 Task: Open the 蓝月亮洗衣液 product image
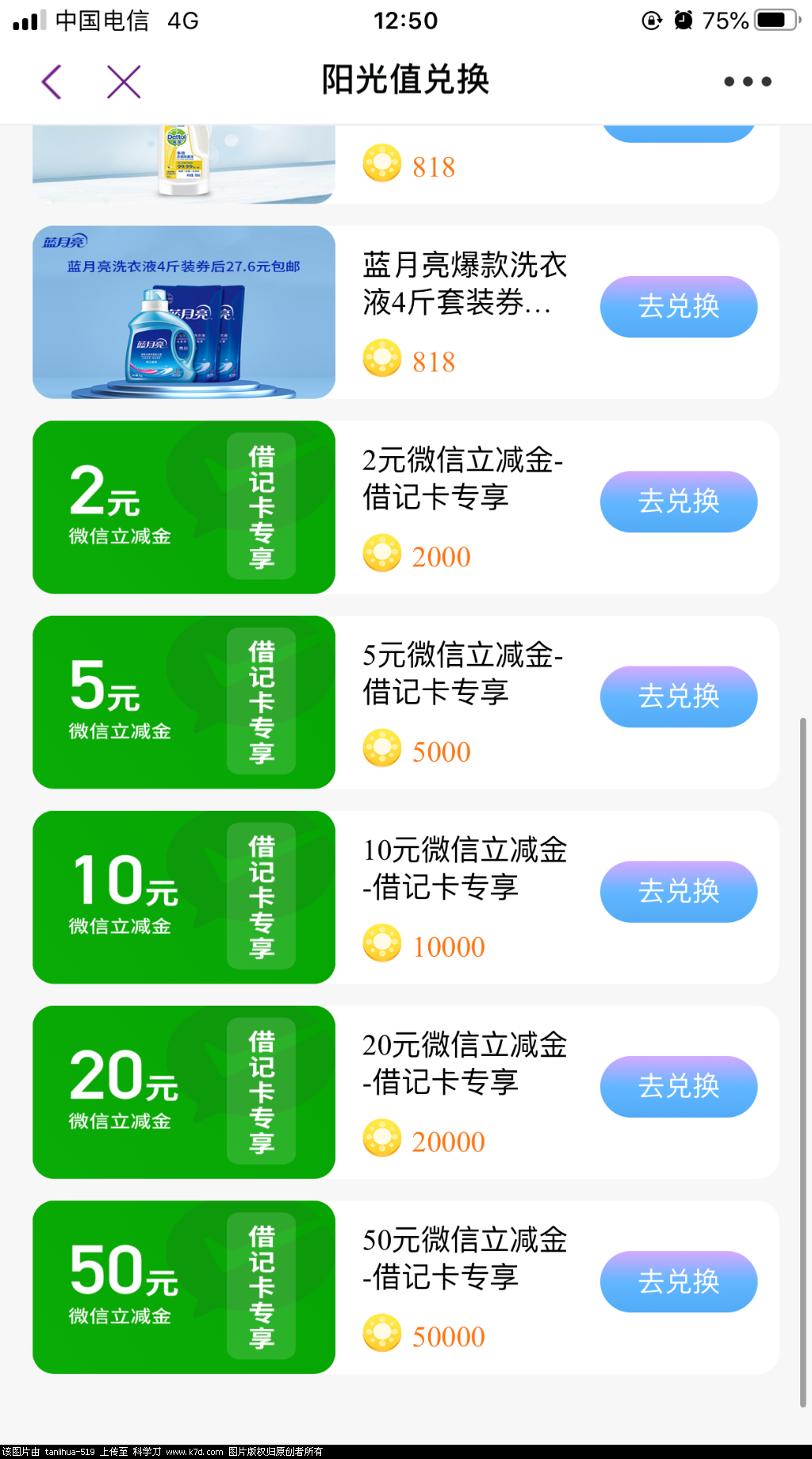pyautogui.click(x=184, y=313)
